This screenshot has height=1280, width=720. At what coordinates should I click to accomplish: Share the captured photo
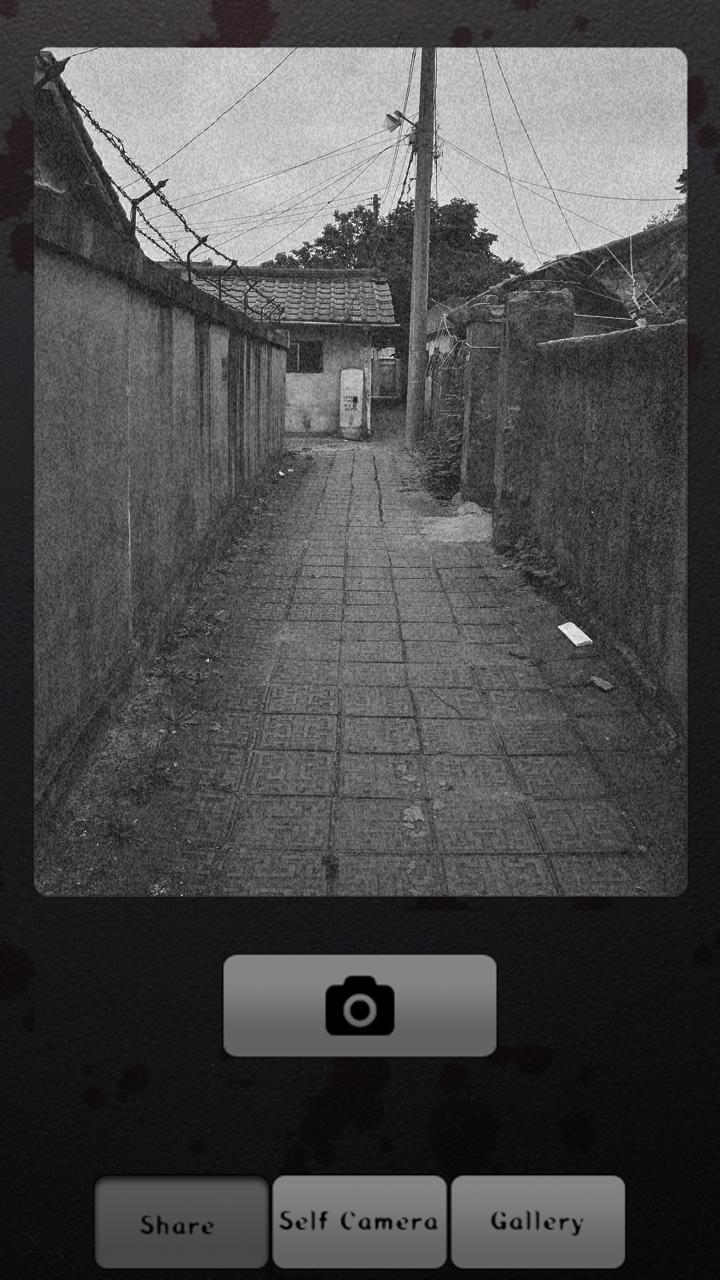click(x=181, y=1222)
